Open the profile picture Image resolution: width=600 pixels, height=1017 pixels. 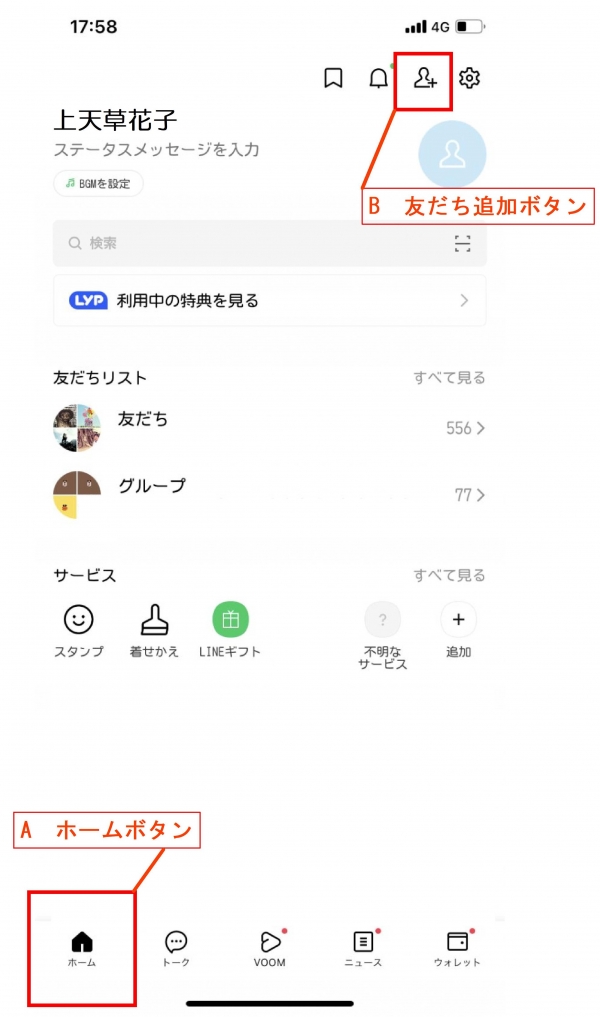(x=452, y=155)
